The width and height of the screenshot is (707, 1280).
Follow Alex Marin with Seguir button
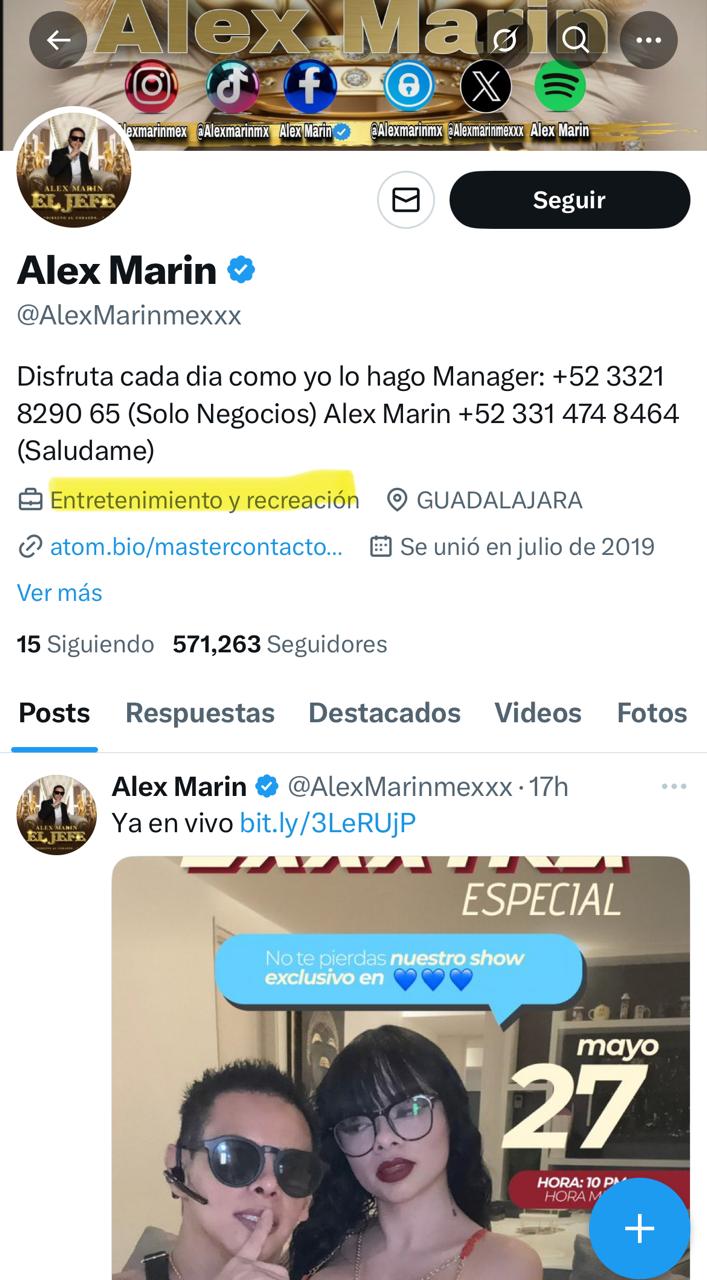(569, 200)
